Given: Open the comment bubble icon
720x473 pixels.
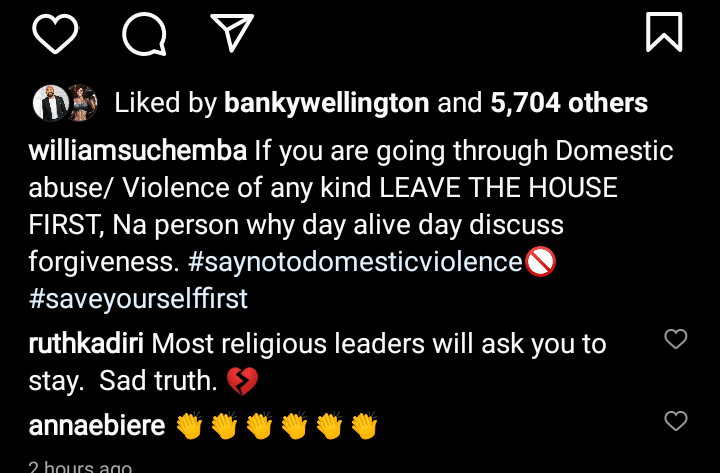Looking at the screenshot, I should coord(143,33).
